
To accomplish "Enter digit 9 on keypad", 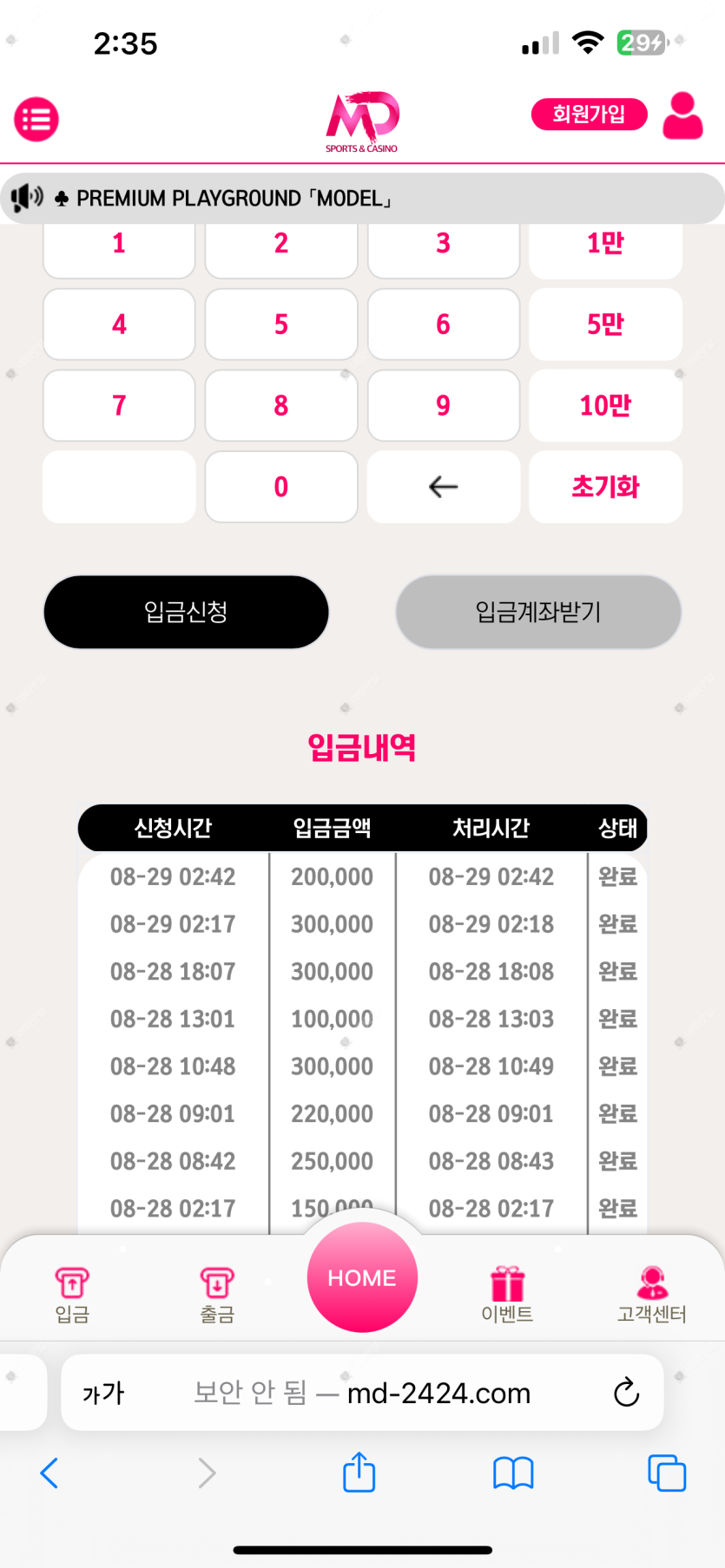I will click(x=443, y=405).
